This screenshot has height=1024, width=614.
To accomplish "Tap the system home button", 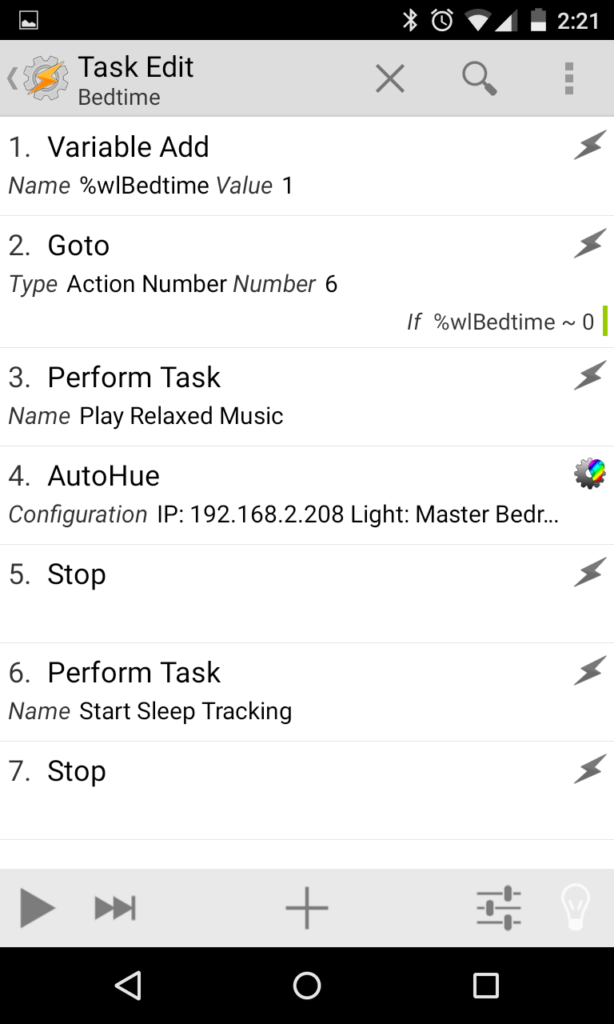I will (x=306, y=985).
